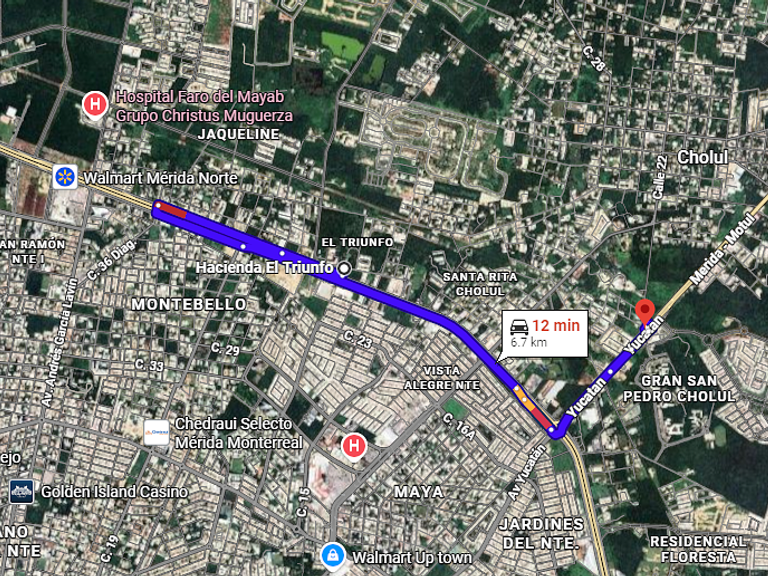Tap the 12 min driving route callout
Screen dimensions: 768x576
click(543, 332)
